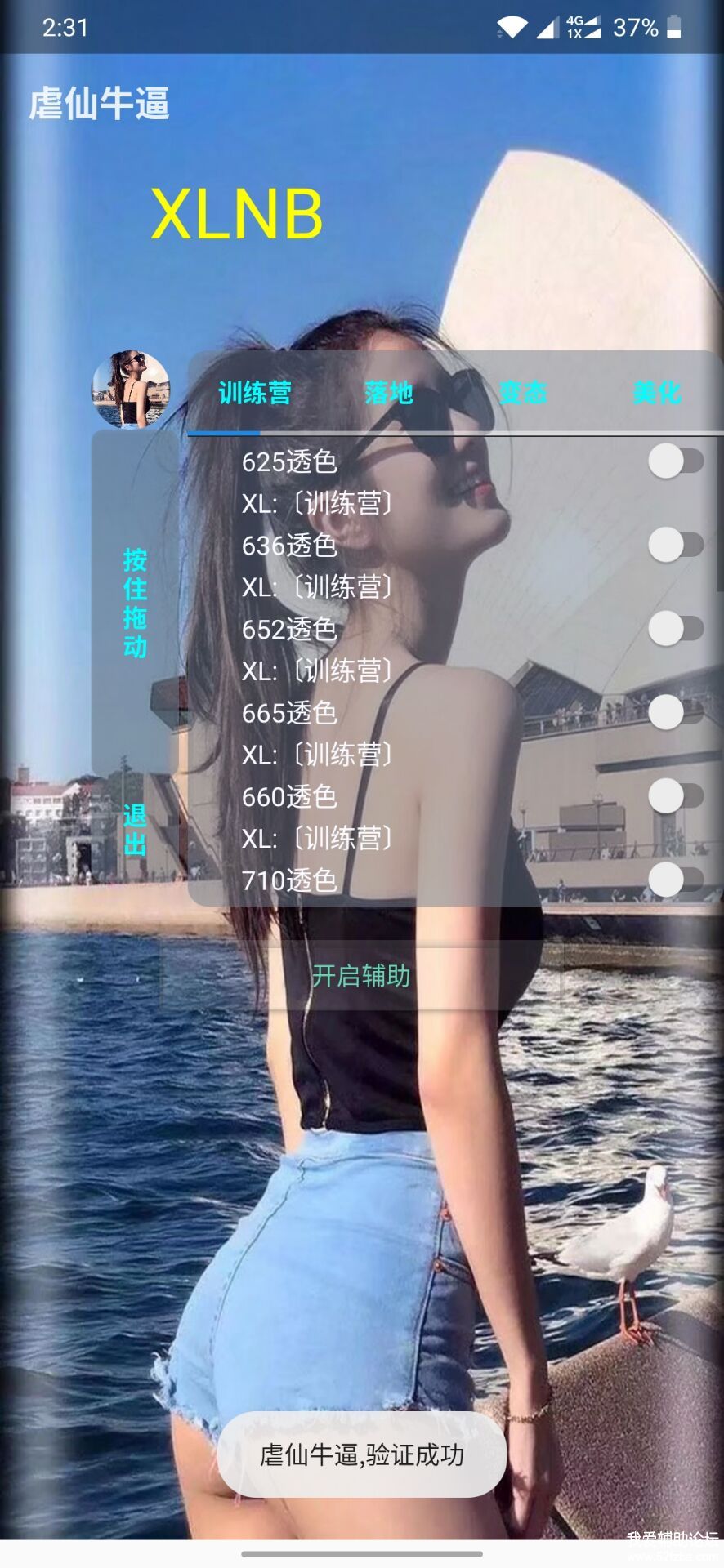Turn on 636透色
Viewport: 724px width, 1568px height.
675,545
